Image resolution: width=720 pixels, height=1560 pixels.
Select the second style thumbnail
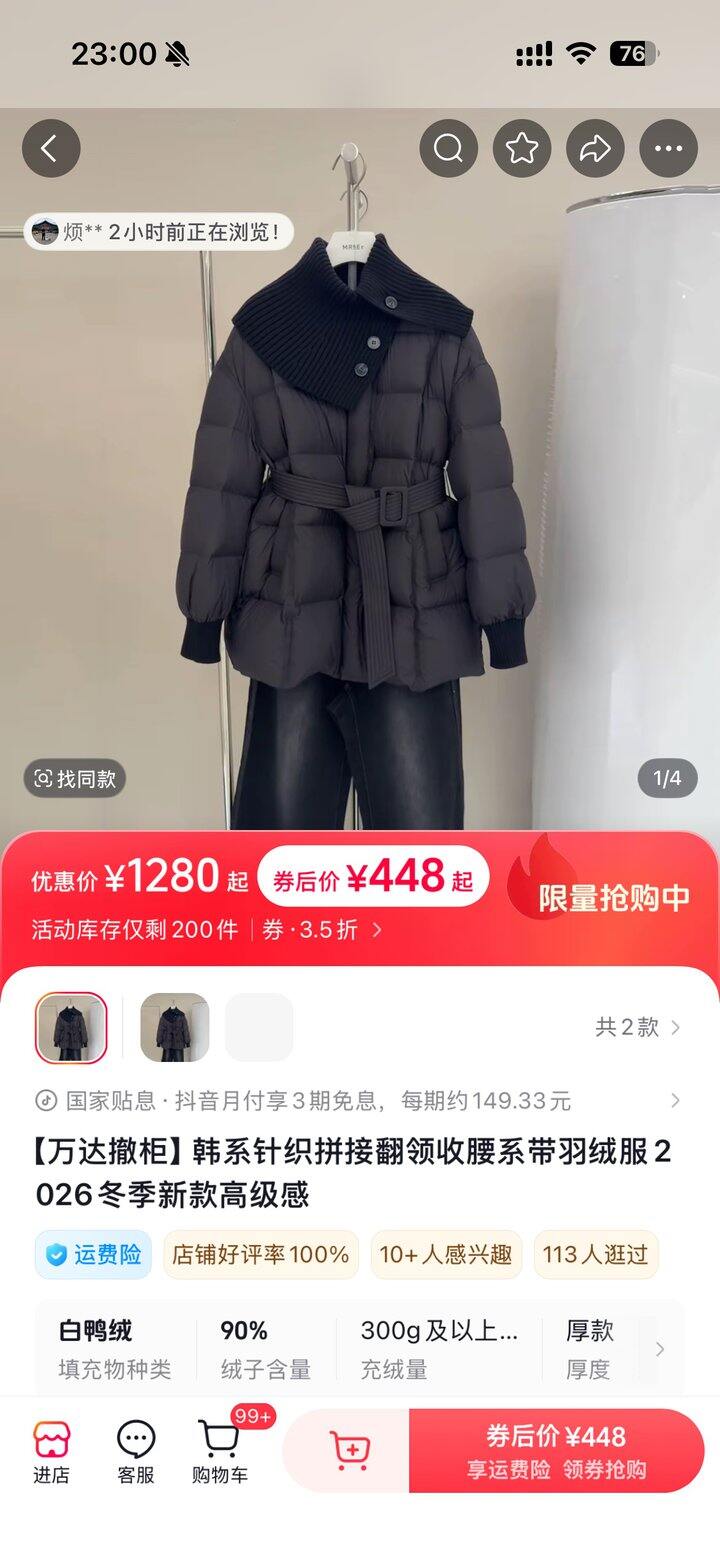pyautogui.click(x=174, y=1027)
